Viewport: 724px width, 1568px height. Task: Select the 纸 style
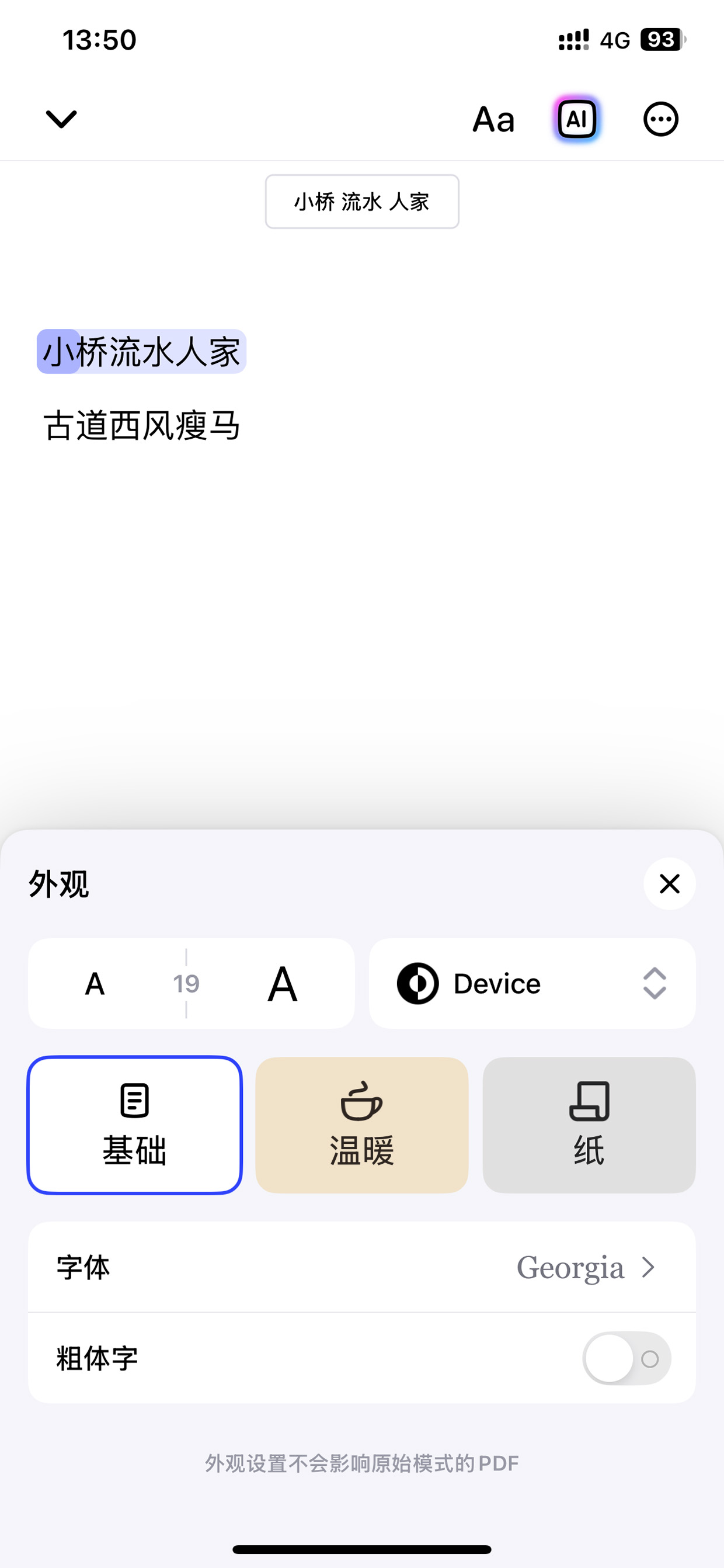(589, 1125)
